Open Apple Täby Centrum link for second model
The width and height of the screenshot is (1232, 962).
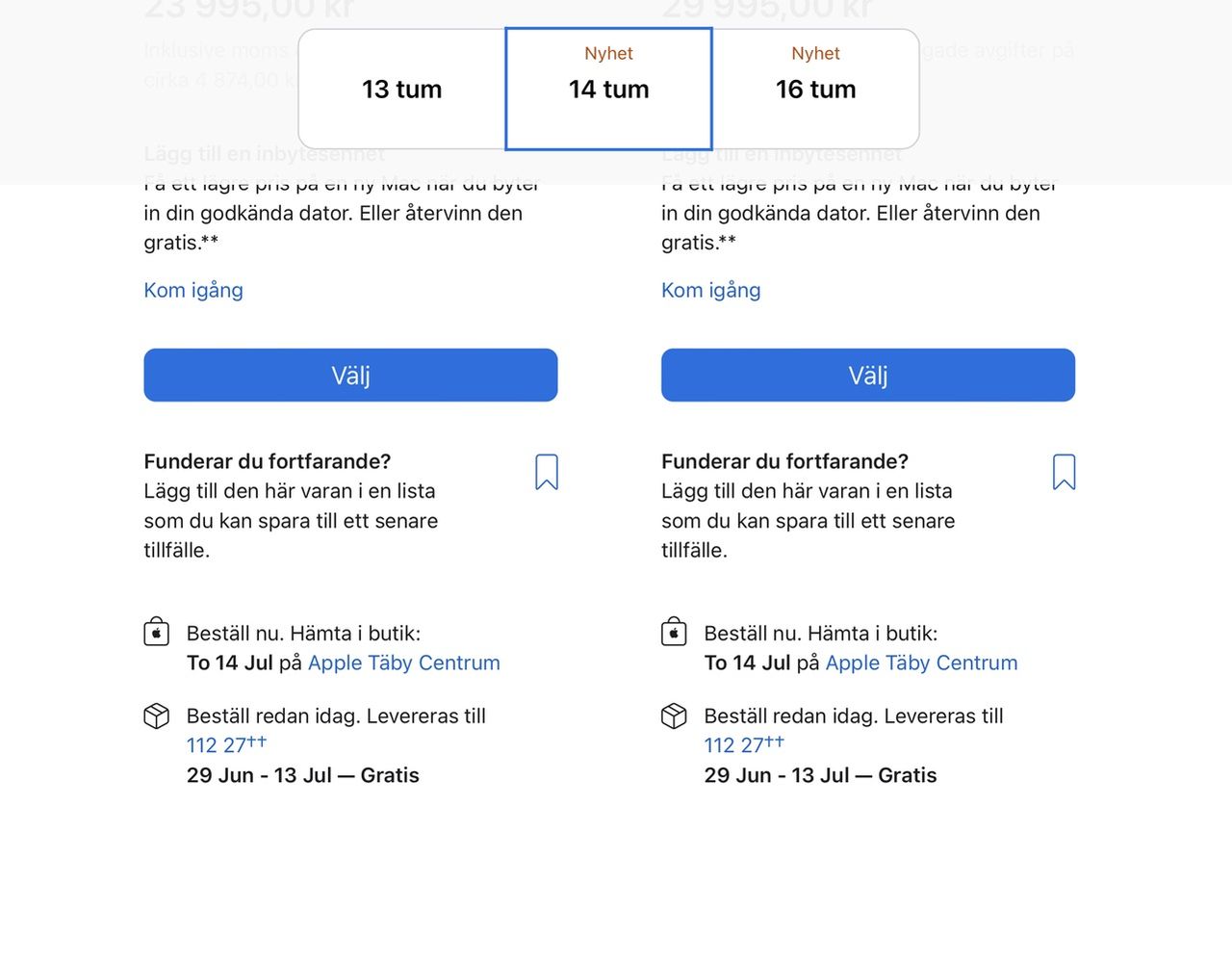coord(921,663)
